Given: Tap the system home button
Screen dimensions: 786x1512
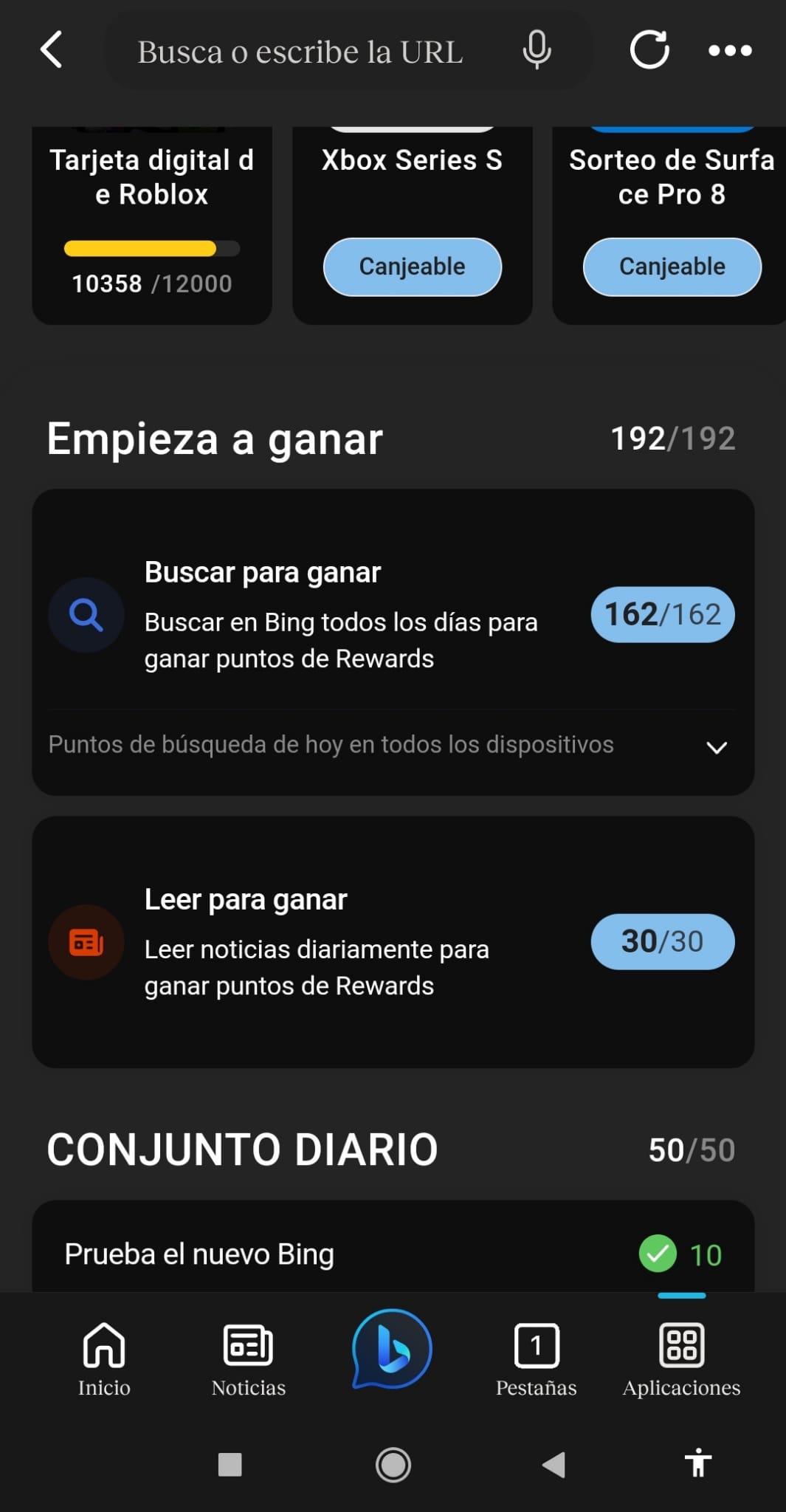Looking at the screenshot, I should pyautogui.click(x=393, y=1464).
